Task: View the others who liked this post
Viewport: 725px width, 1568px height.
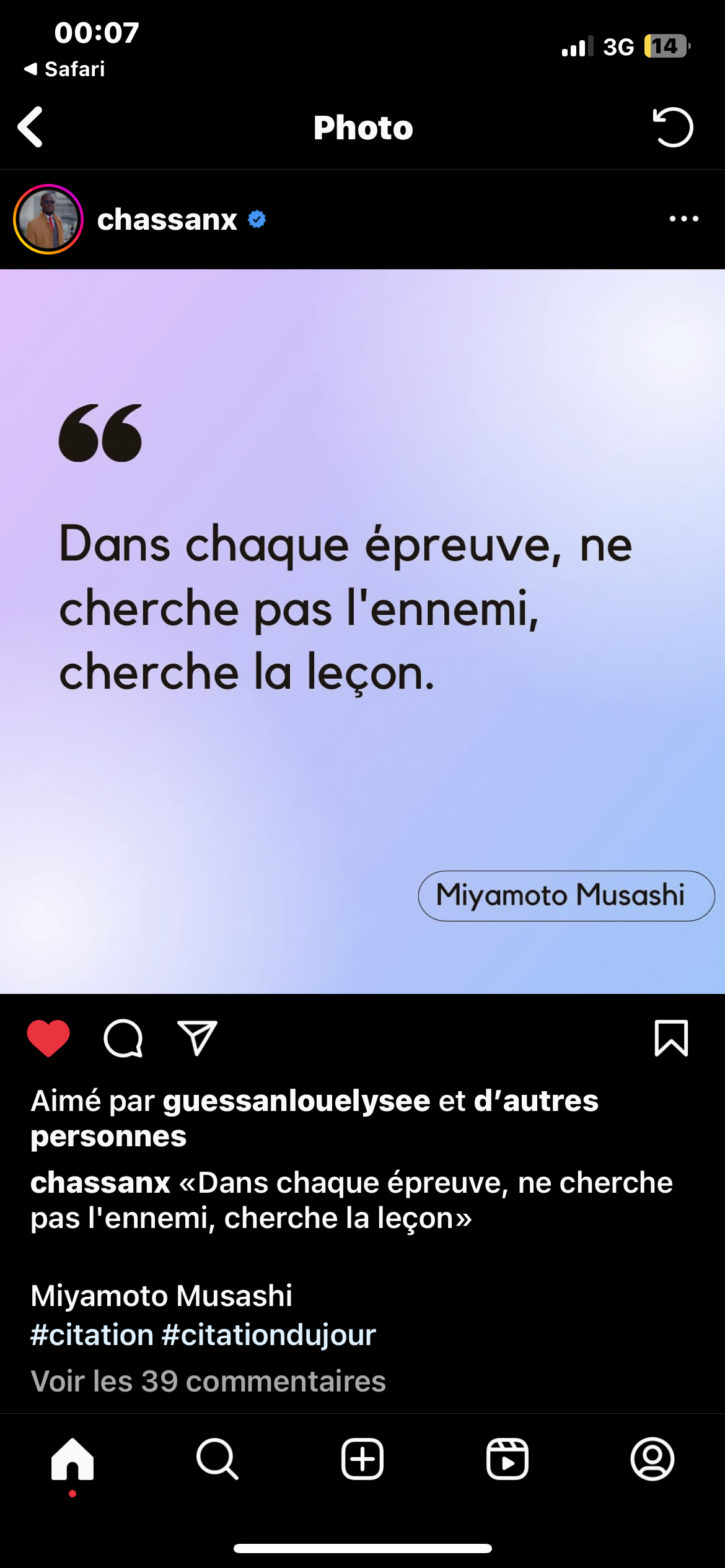Action: [x=535, y=1101]
